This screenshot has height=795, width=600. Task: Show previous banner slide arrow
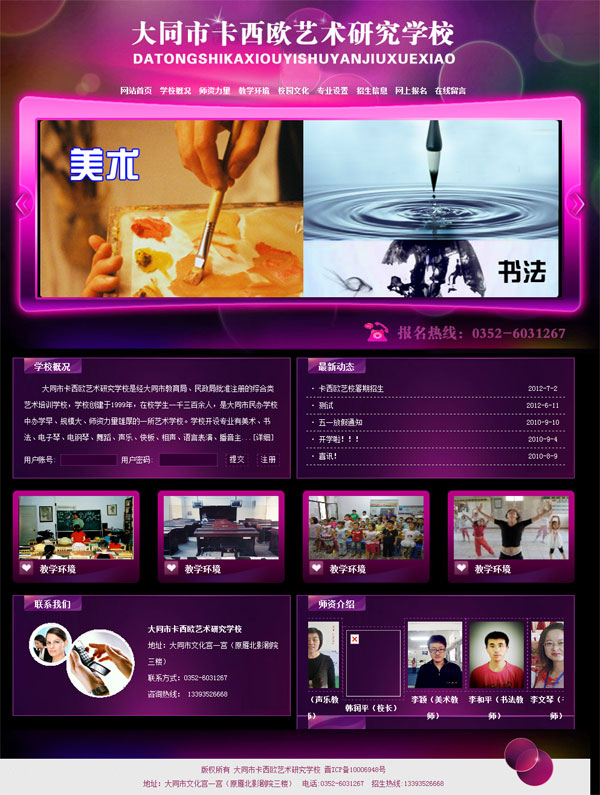(x=23, y=204)
